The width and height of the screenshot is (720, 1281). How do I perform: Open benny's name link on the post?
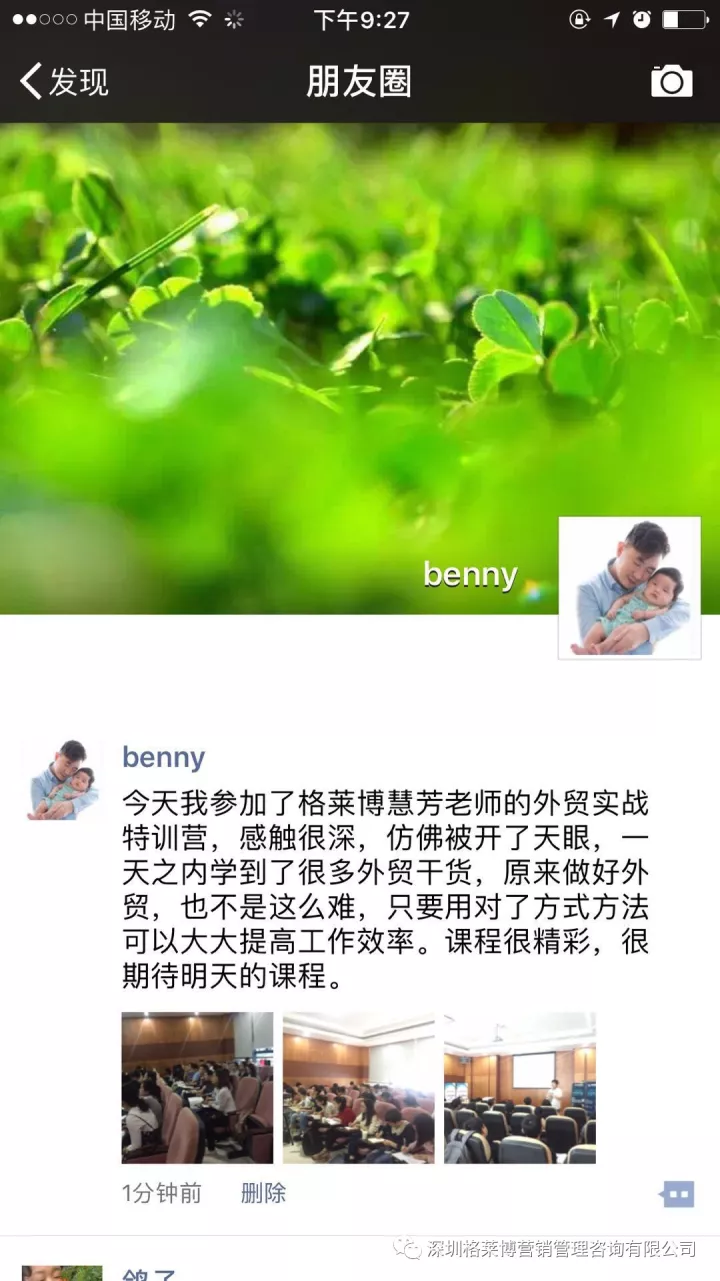tap(163, 757)
